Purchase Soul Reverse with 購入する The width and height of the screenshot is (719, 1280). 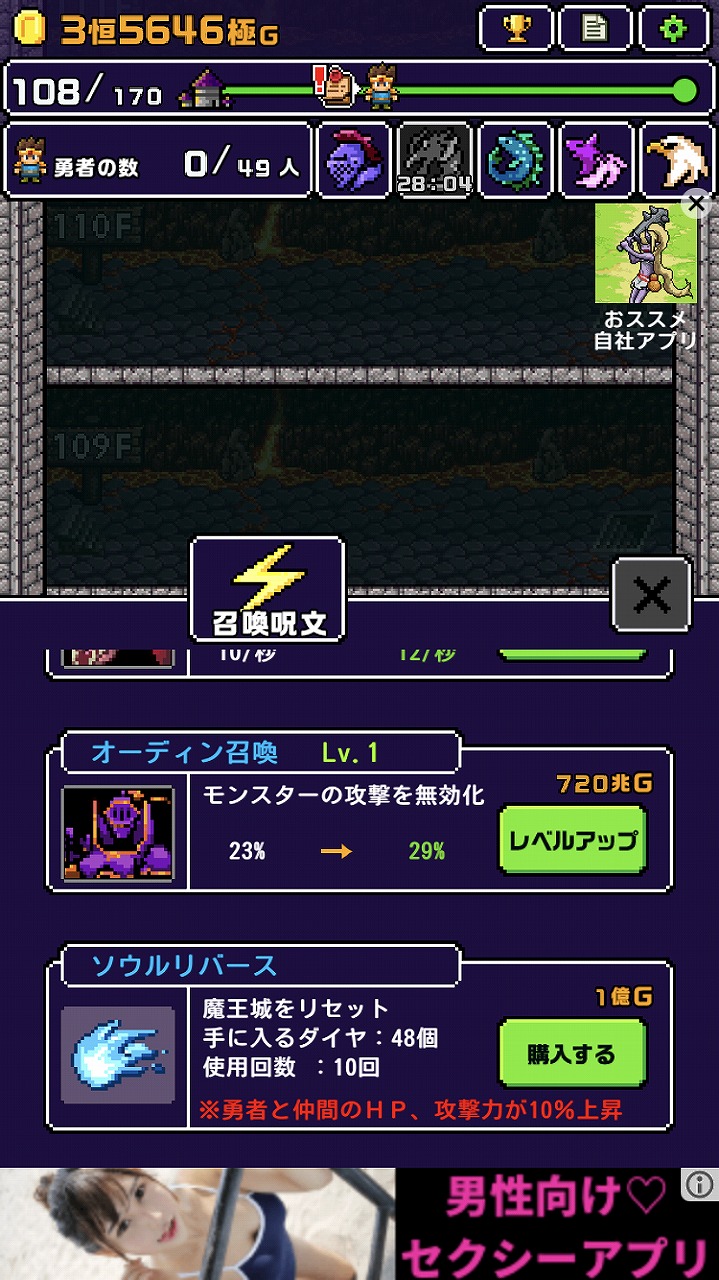572,1054
